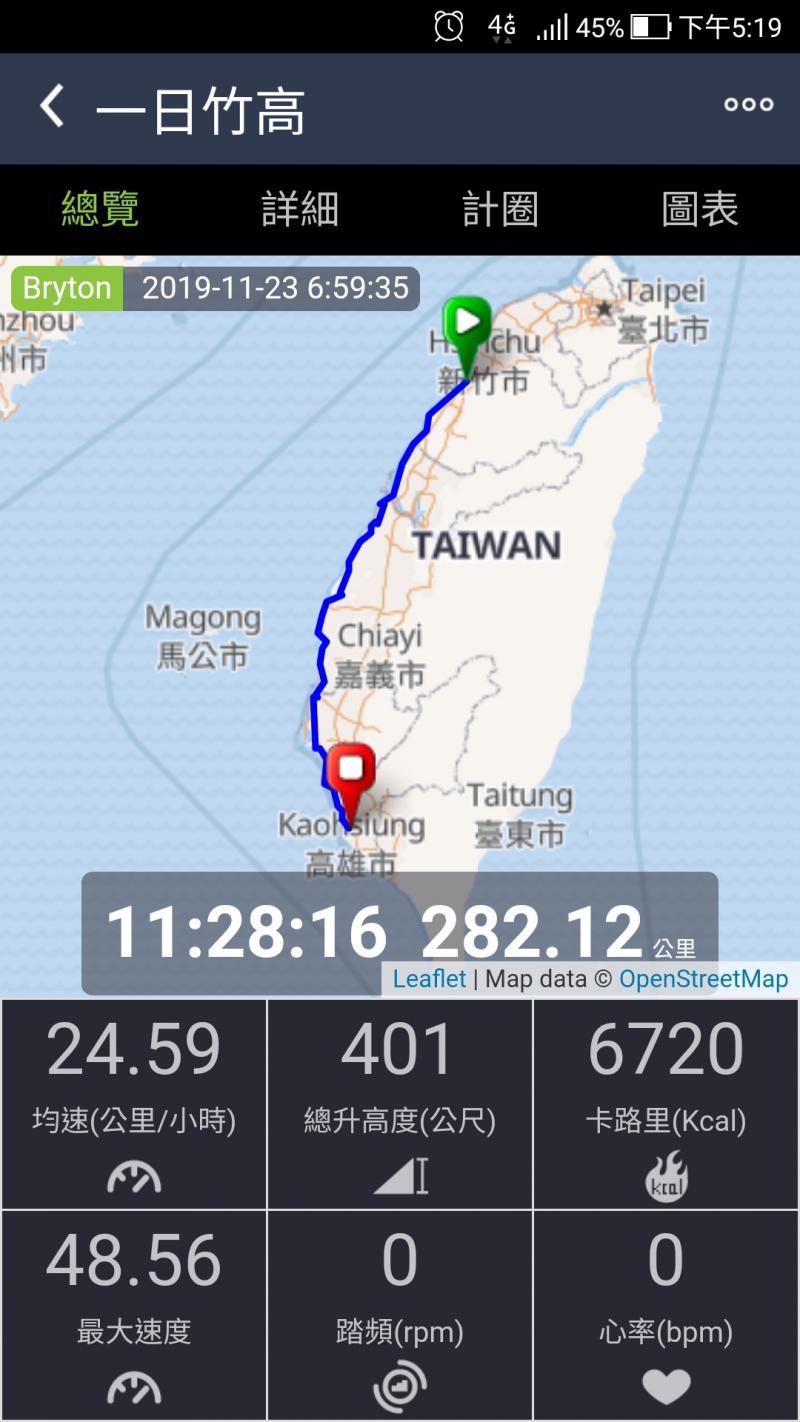Open the three-dot overflow menu

[748, 105]
